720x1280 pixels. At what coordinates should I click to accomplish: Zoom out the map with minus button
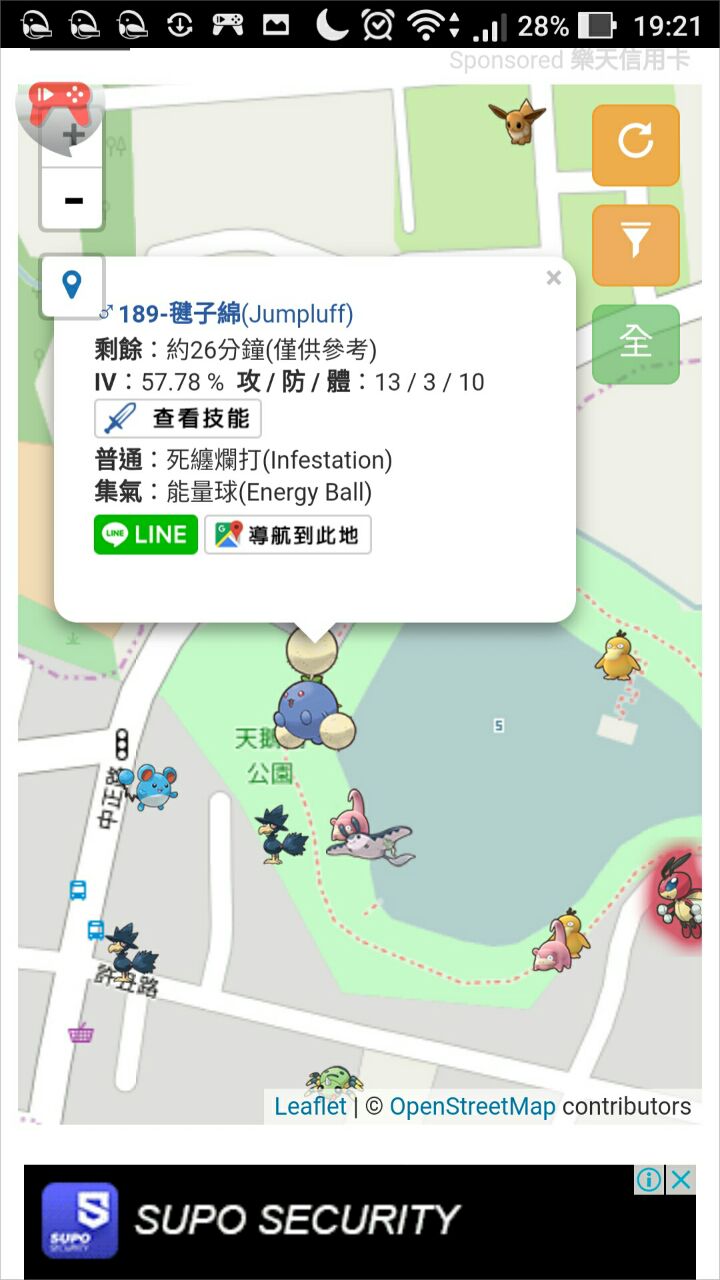click(x=72, y=200)
